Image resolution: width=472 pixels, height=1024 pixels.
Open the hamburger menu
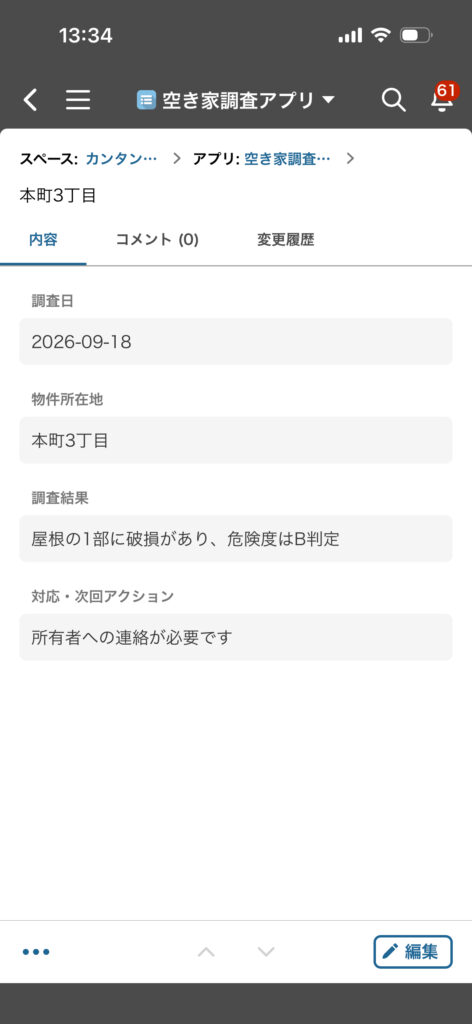tap(78, 100)
